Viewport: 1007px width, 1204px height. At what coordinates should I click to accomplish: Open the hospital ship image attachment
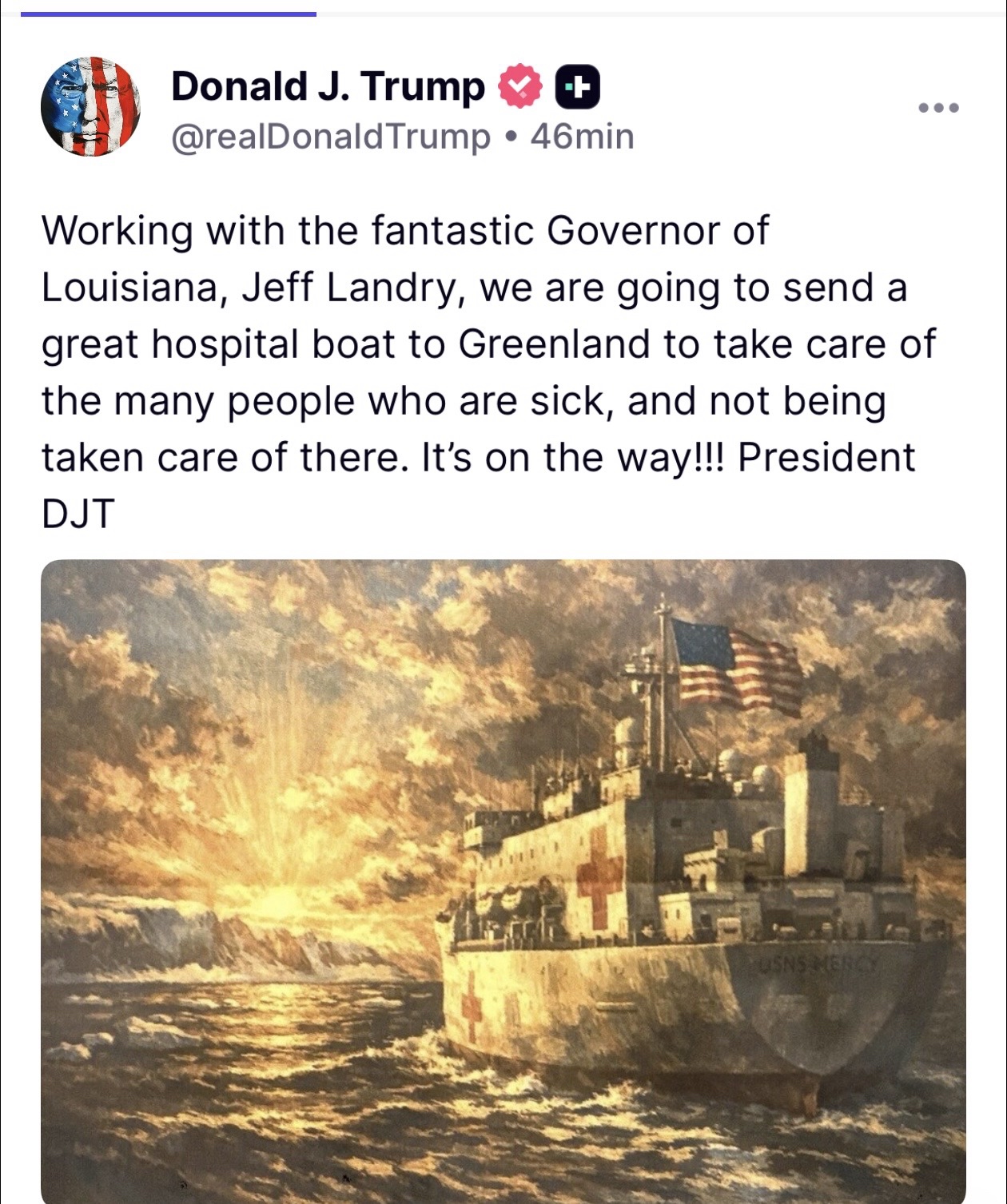(x=504, y=879)
